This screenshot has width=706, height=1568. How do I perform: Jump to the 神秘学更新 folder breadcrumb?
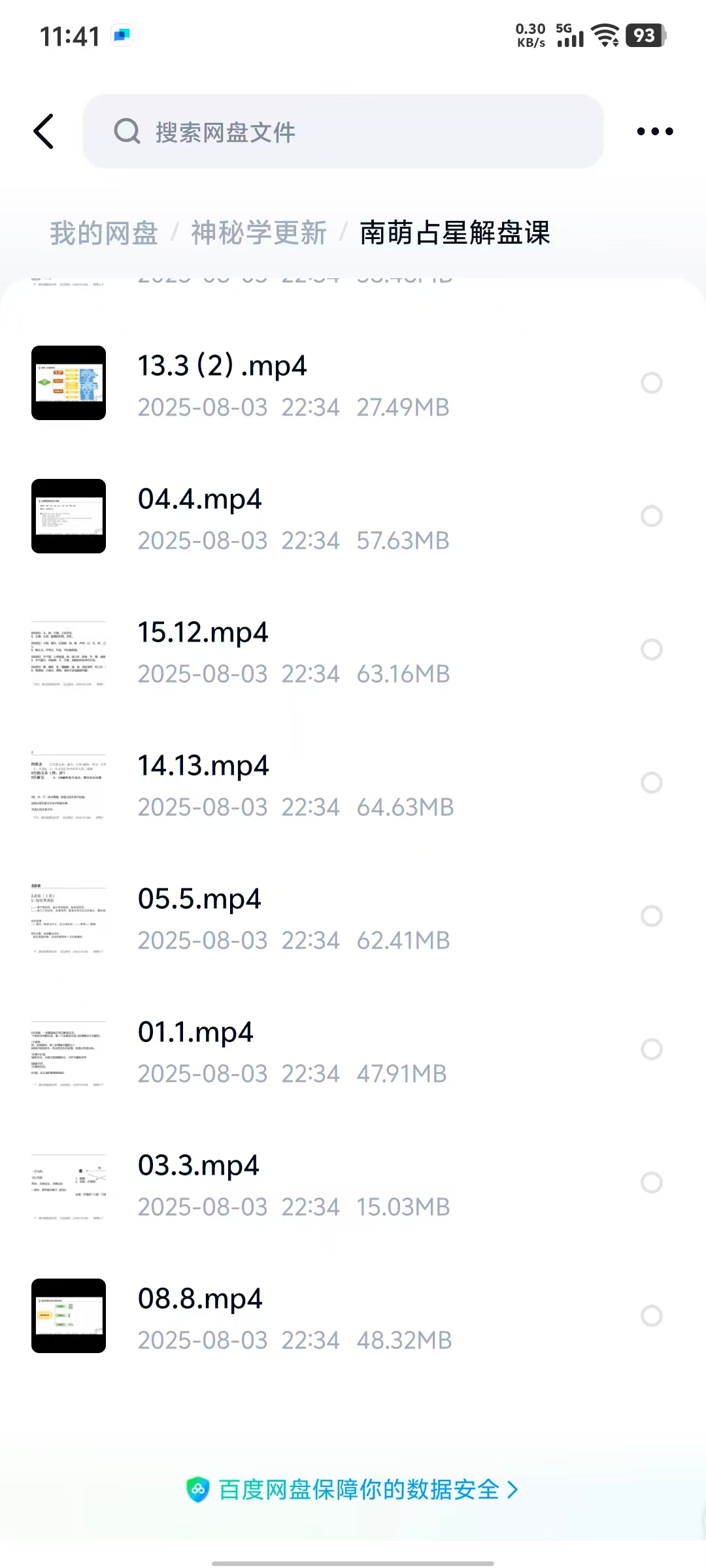coord(259,233)
